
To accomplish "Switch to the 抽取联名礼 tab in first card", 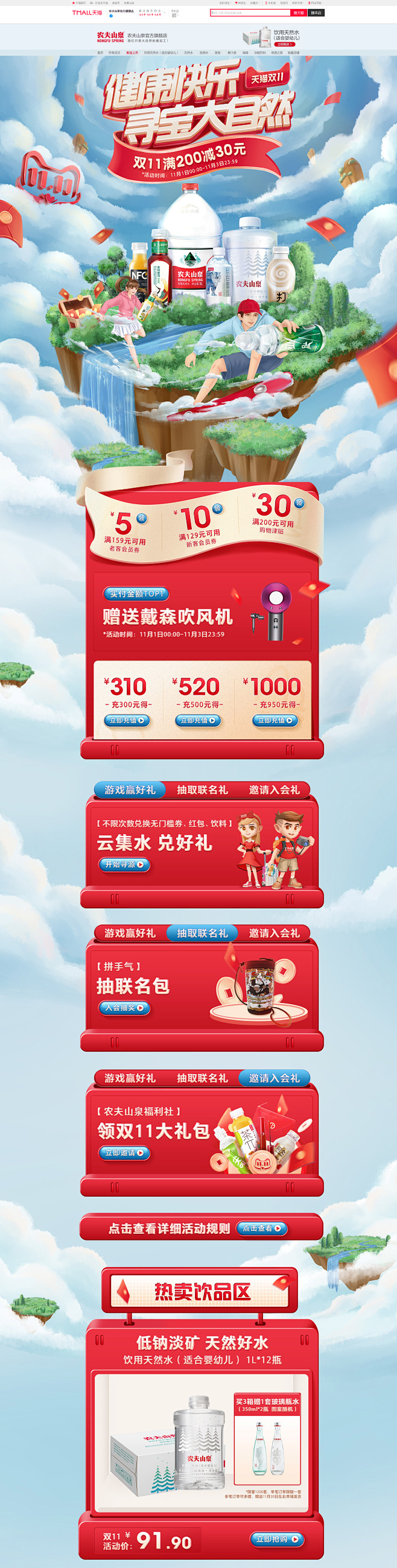I will click(202, 790).
